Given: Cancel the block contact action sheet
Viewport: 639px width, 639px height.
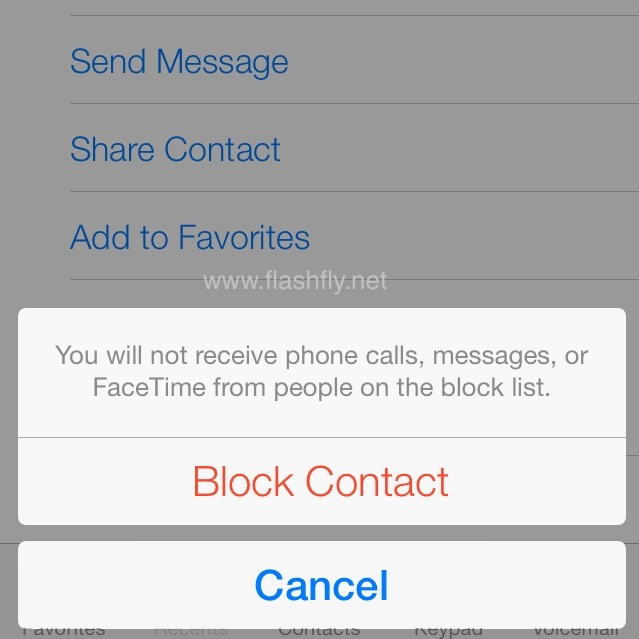Looking at the screenshot, I should (x=321, y=585).
